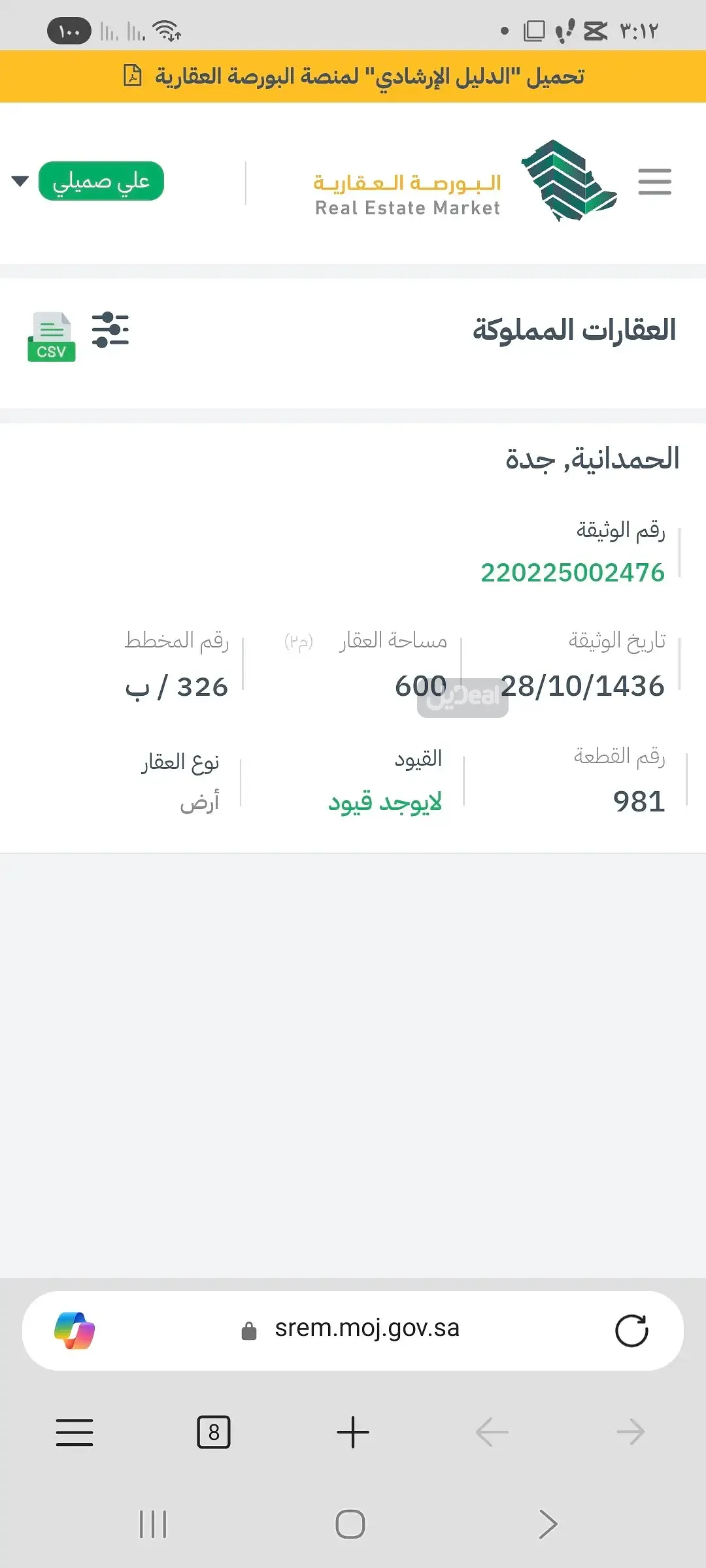This screenshot has width=706, height=1568.
Task: Open the filter options sliders icon
Action: click(110, 330)
